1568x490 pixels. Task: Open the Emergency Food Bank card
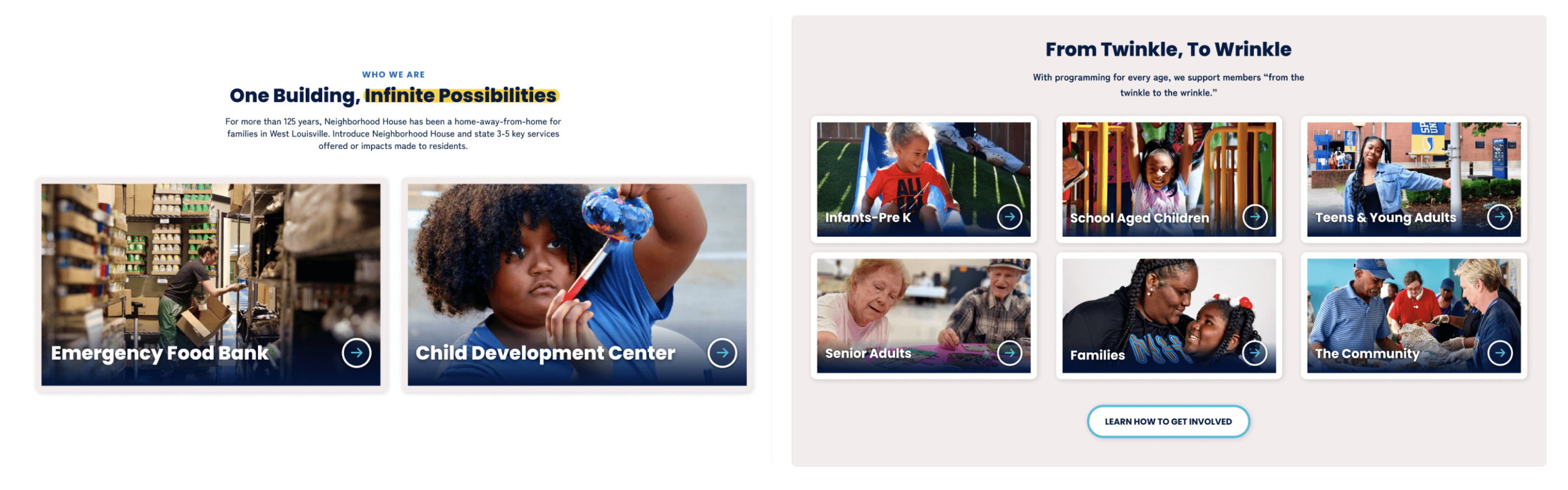tap(211, 285)
